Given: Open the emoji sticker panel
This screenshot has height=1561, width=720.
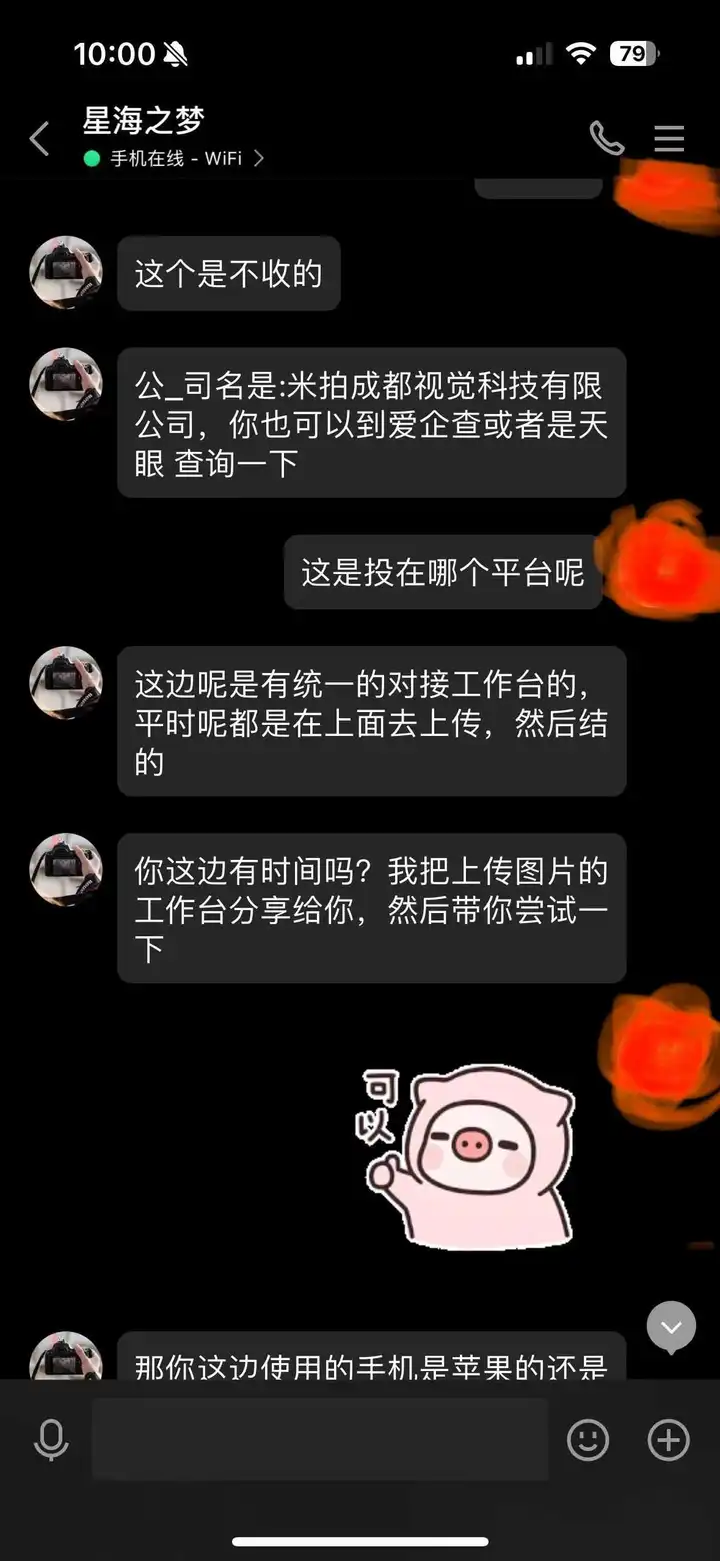Looking at the screenshot, I should point(588,1440).
